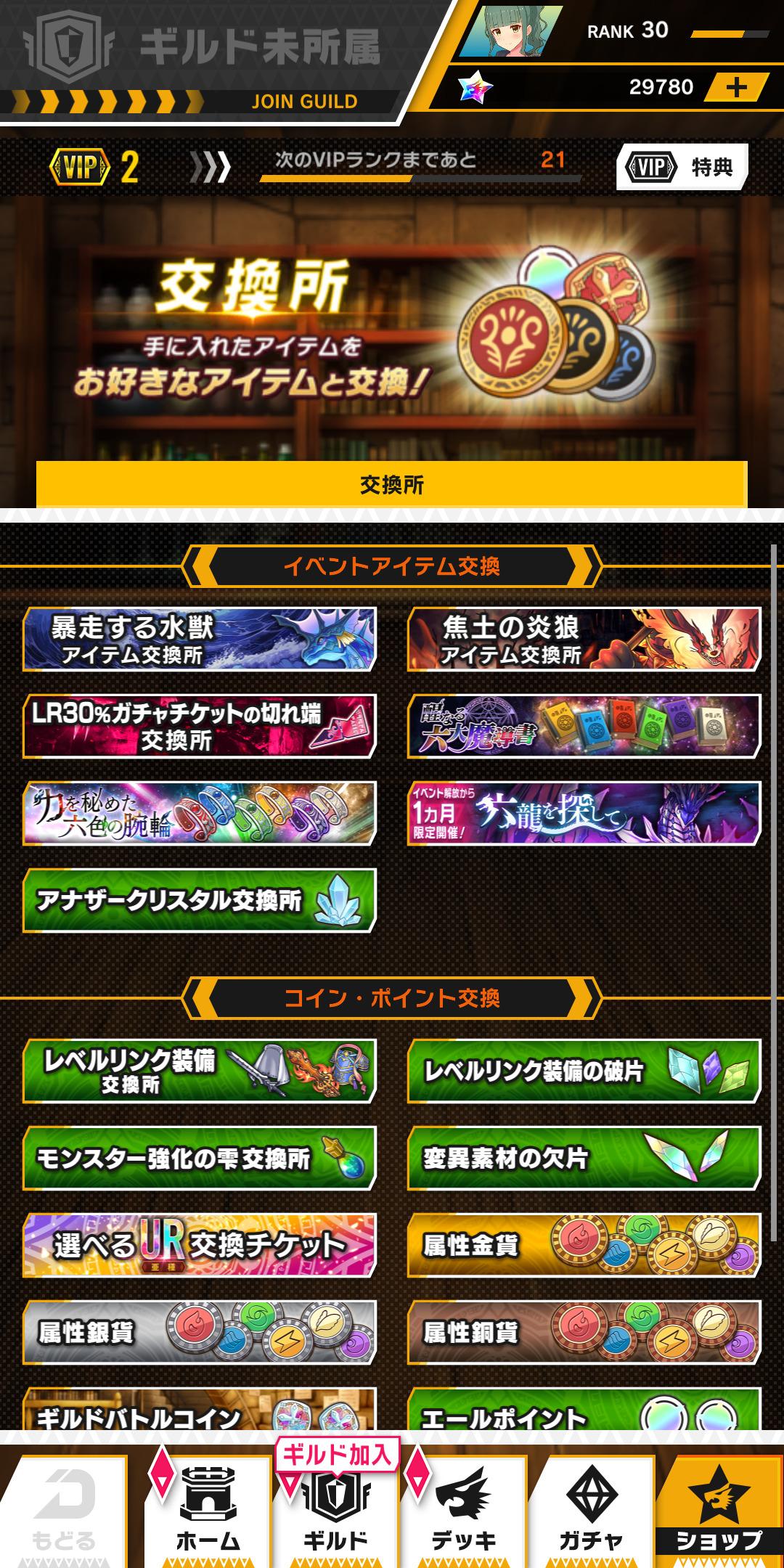Open the 焦土の炎狼 item exchange

point(584,640)
